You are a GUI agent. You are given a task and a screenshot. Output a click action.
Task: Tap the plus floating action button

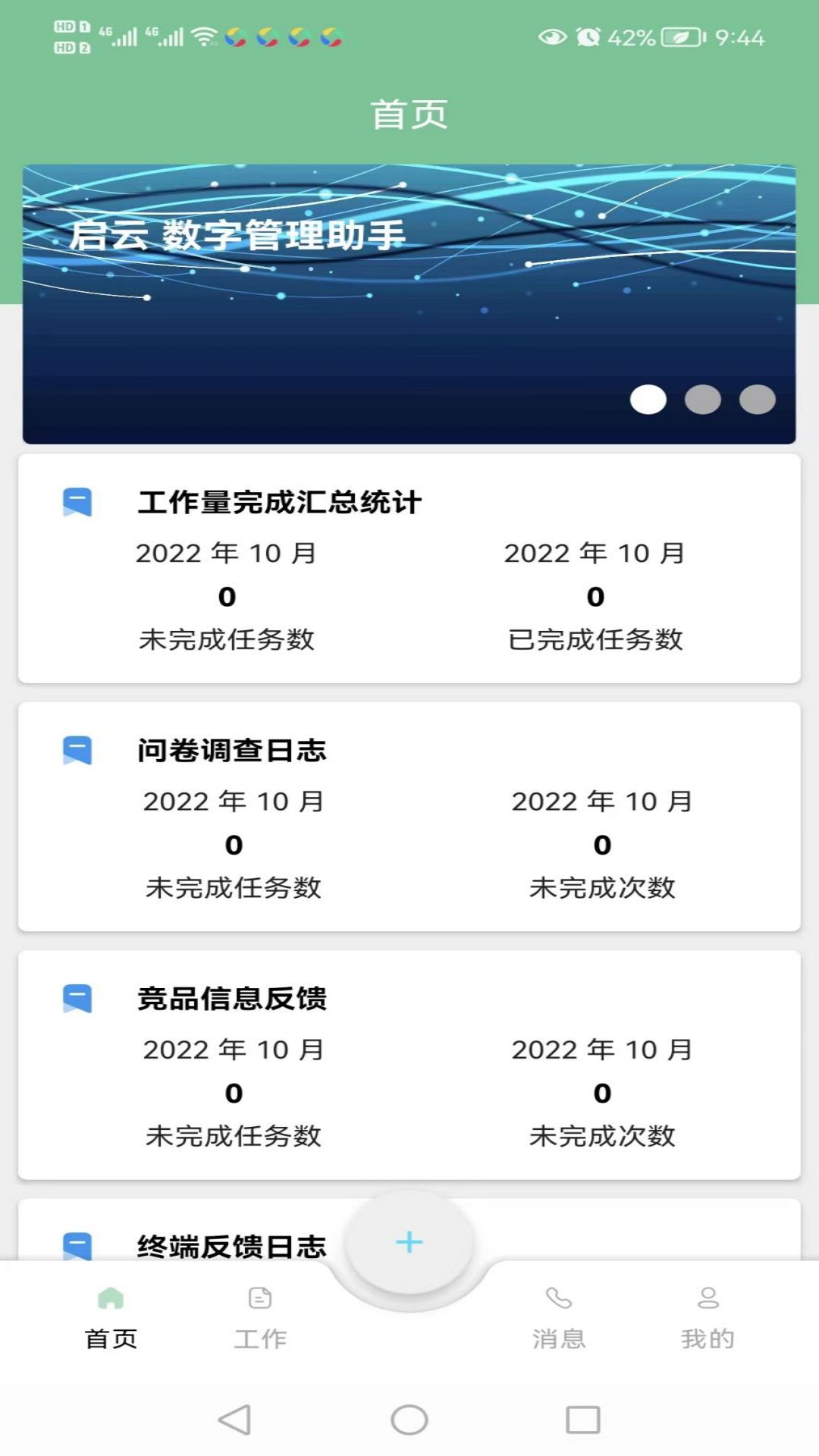point(409,1242)
